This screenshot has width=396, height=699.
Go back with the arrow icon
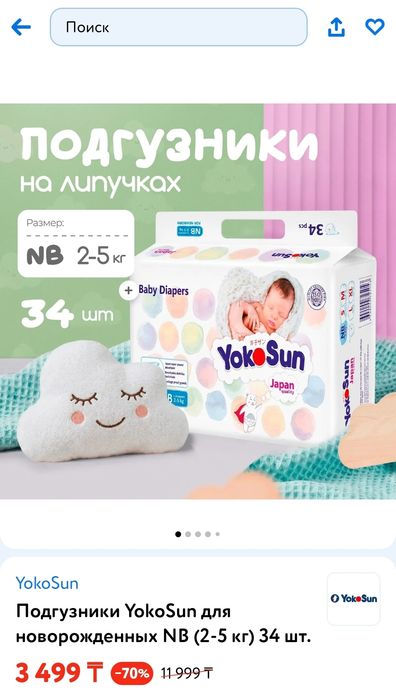pyautogui.click(x=21, y=27)
